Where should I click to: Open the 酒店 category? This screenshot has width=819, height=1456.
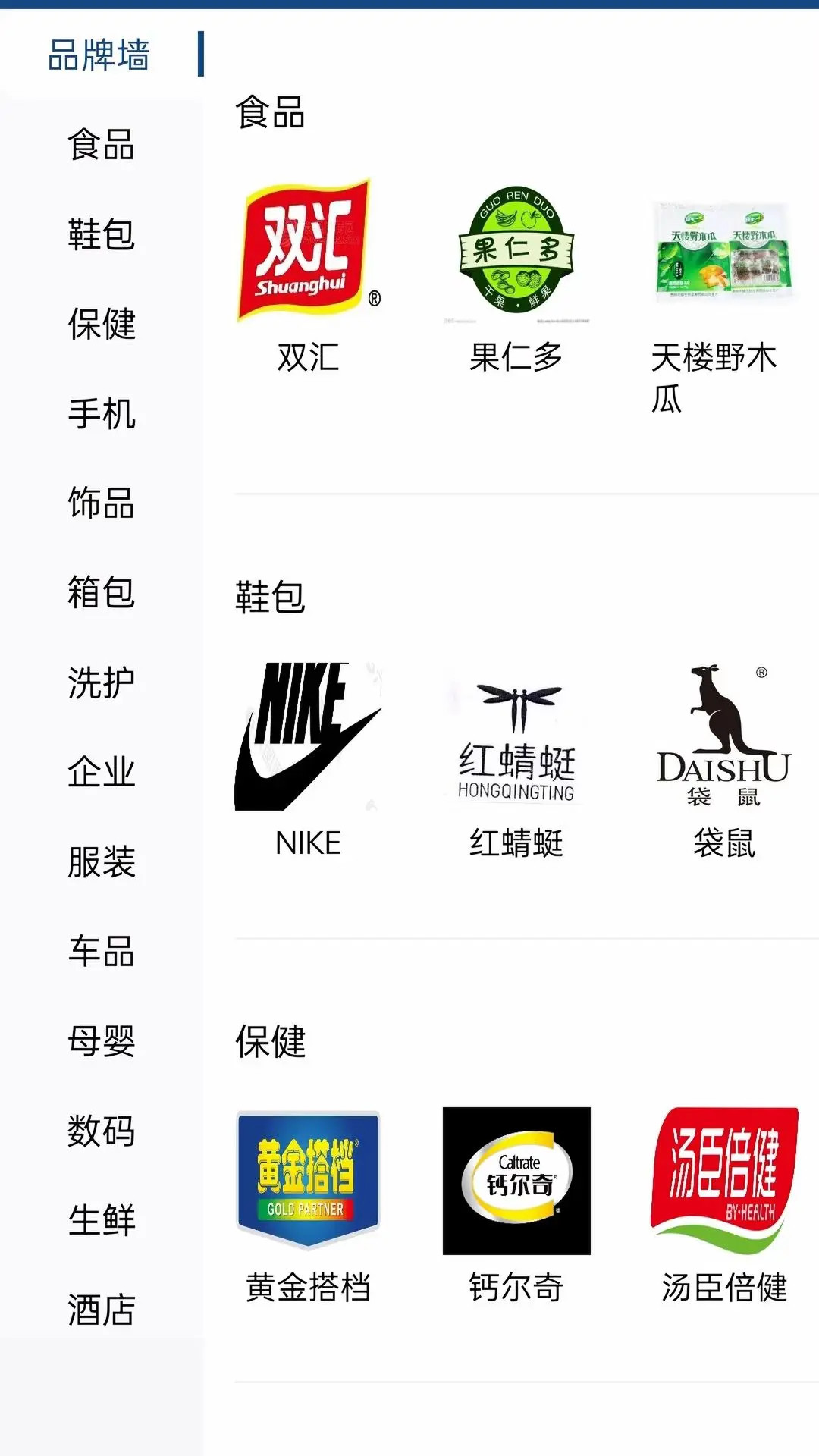click(x=101, y=1310)
